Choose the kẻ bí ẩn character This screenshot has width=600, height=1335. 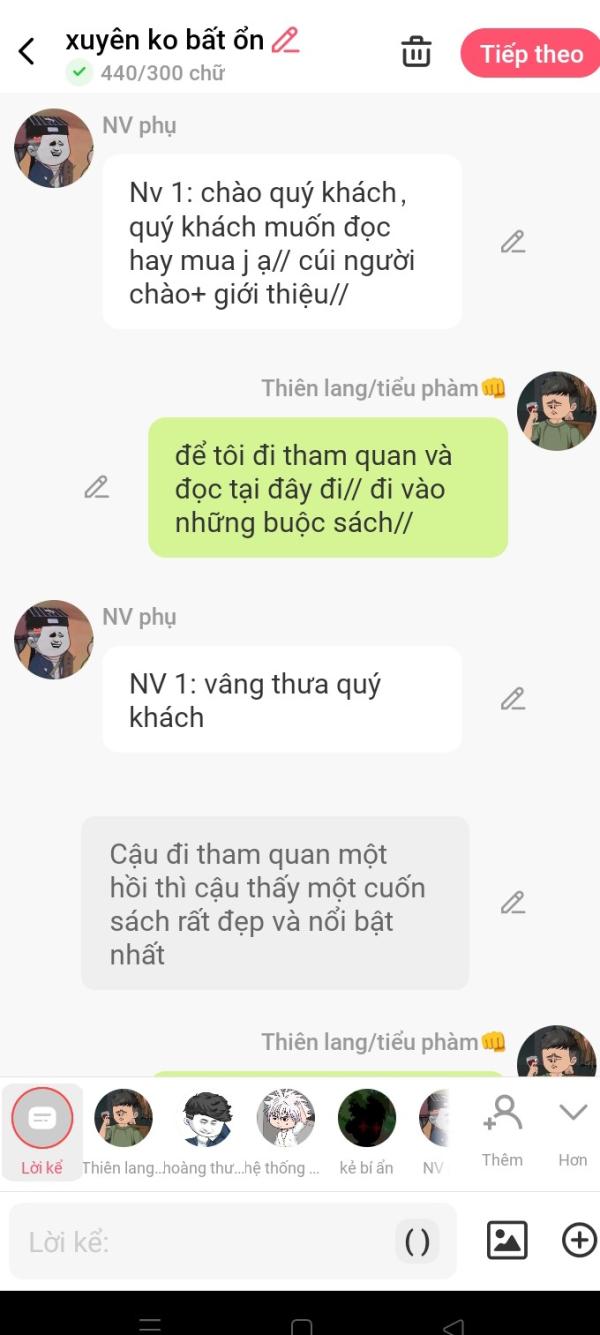coord(366,1132)
